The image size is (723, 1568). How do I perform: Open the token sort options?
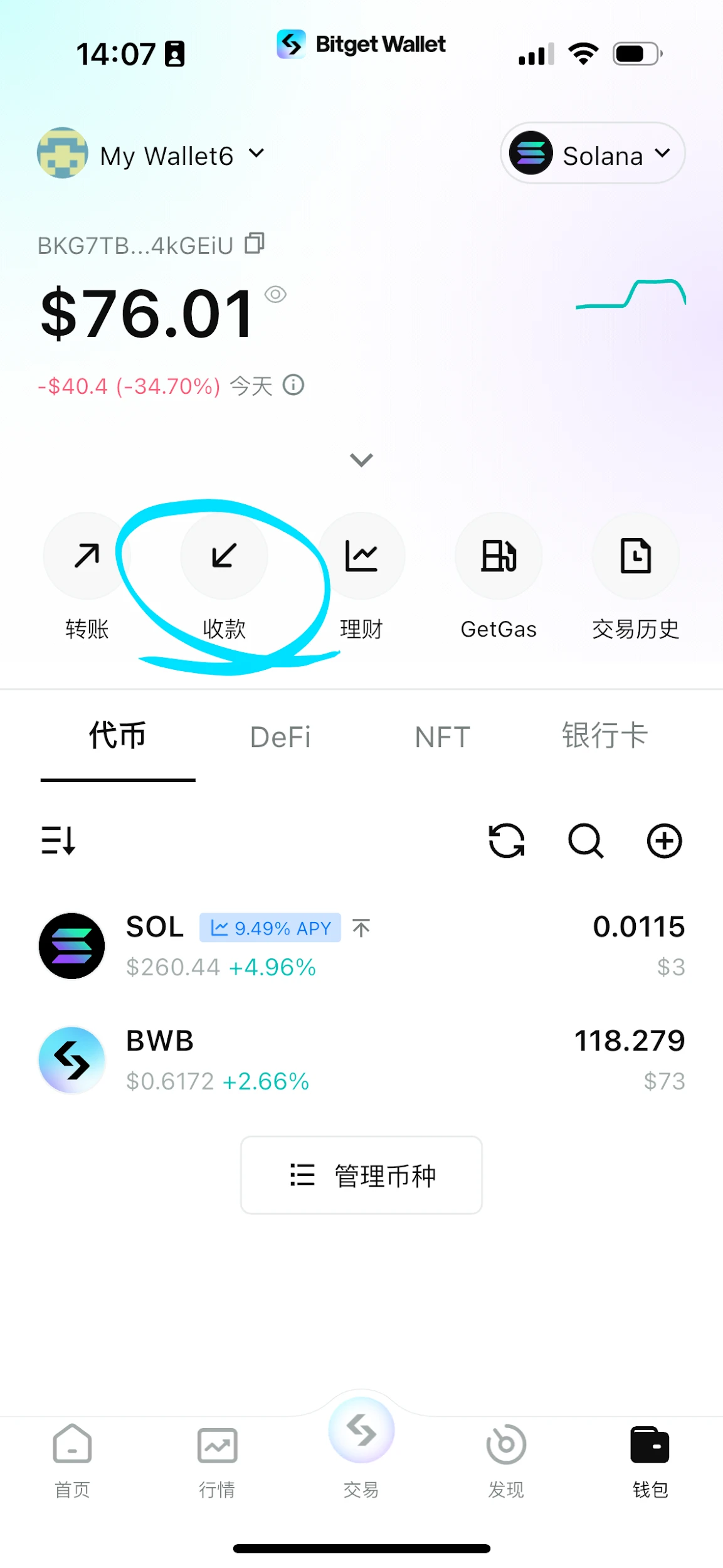click(x=58, y=840)
